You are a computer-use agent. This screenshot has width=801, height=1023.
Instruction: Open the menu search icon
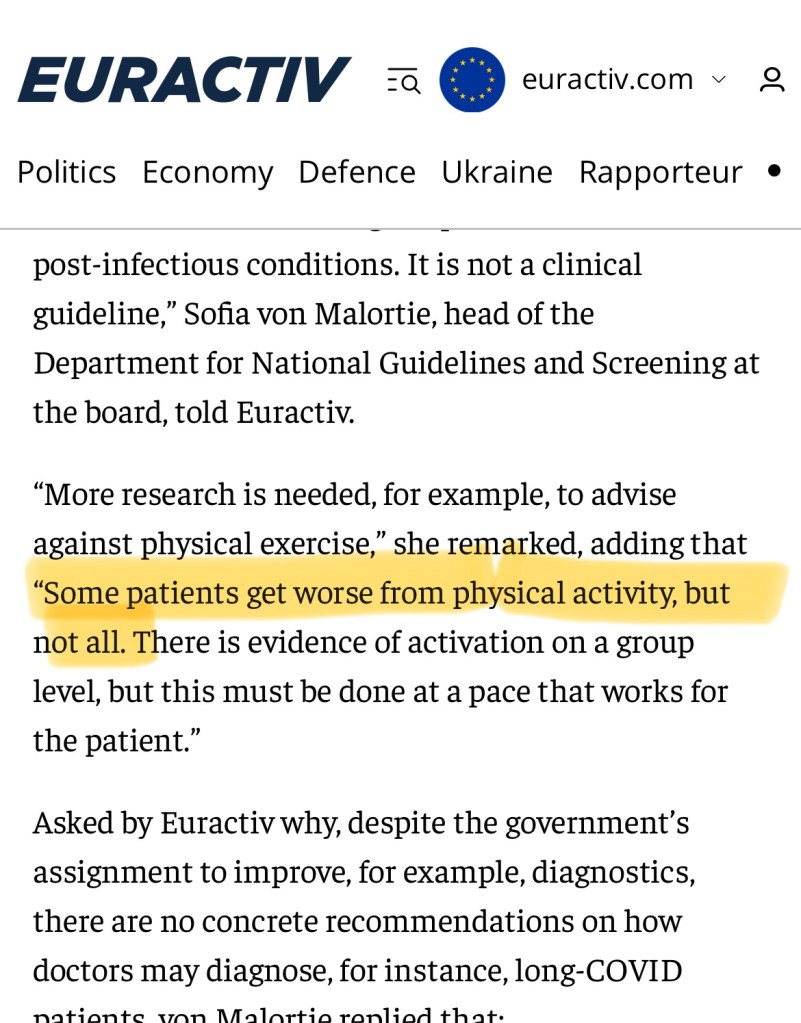click(x=403, y=80)
